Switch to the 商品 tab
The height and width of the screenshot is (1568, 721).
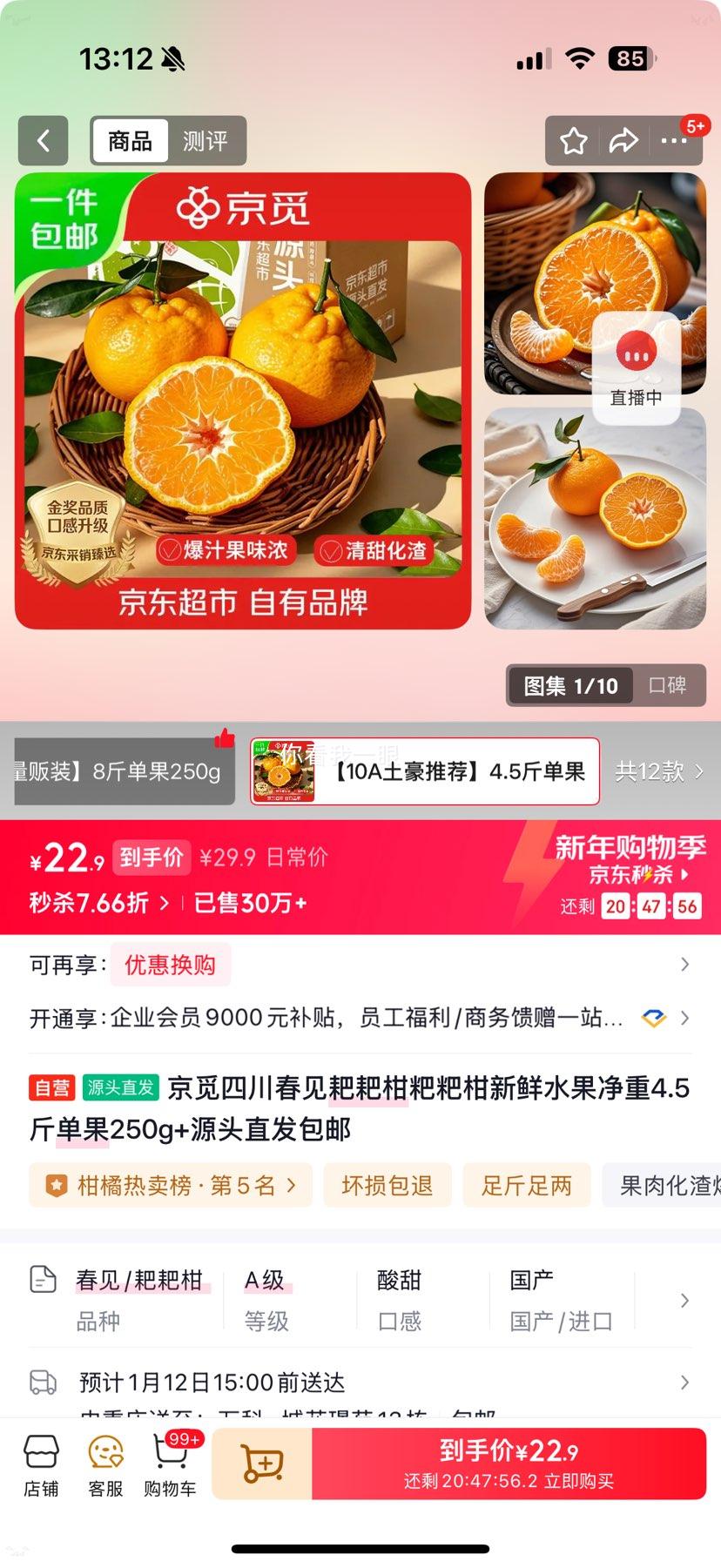tap(131, 140)
